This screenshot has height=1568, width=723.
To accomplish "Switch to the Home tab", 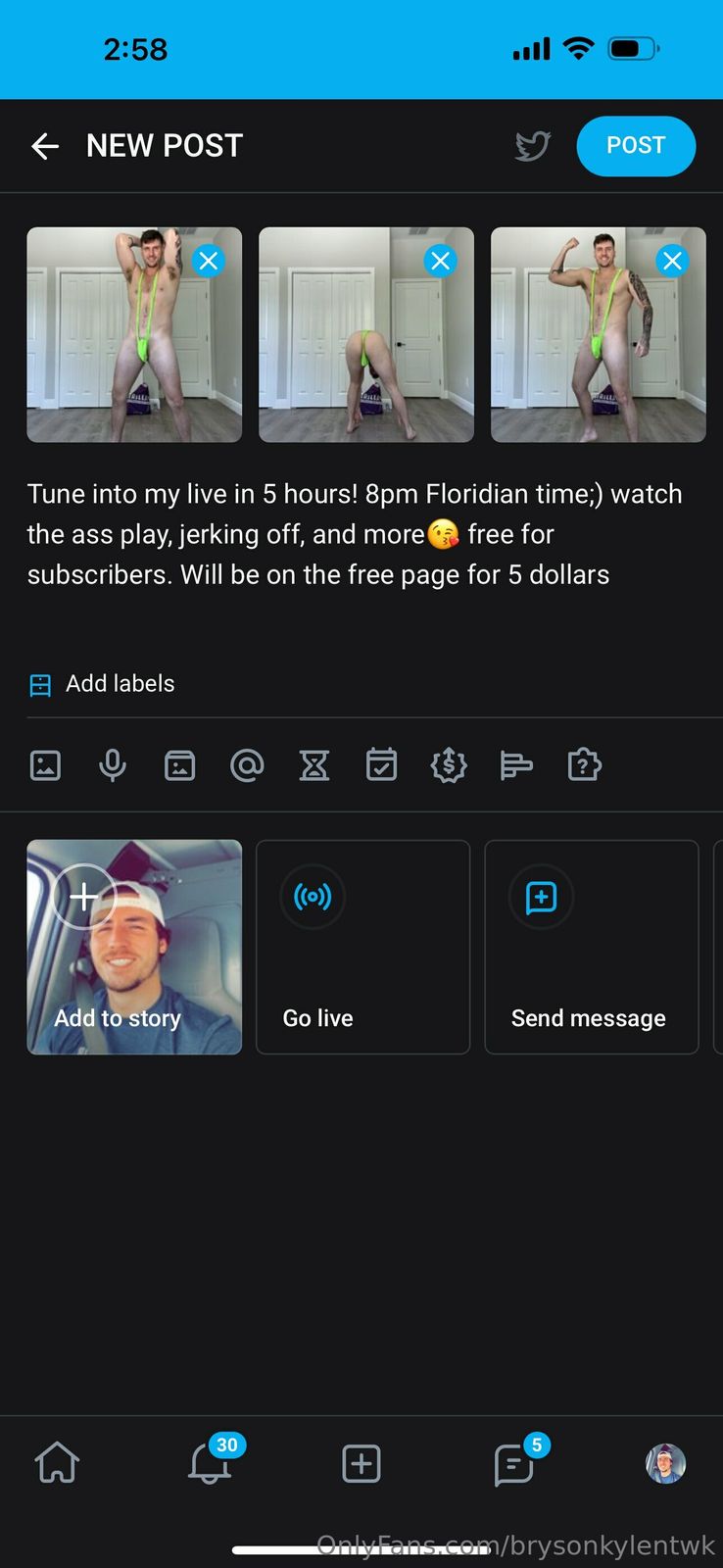I will click(57, 1464).
